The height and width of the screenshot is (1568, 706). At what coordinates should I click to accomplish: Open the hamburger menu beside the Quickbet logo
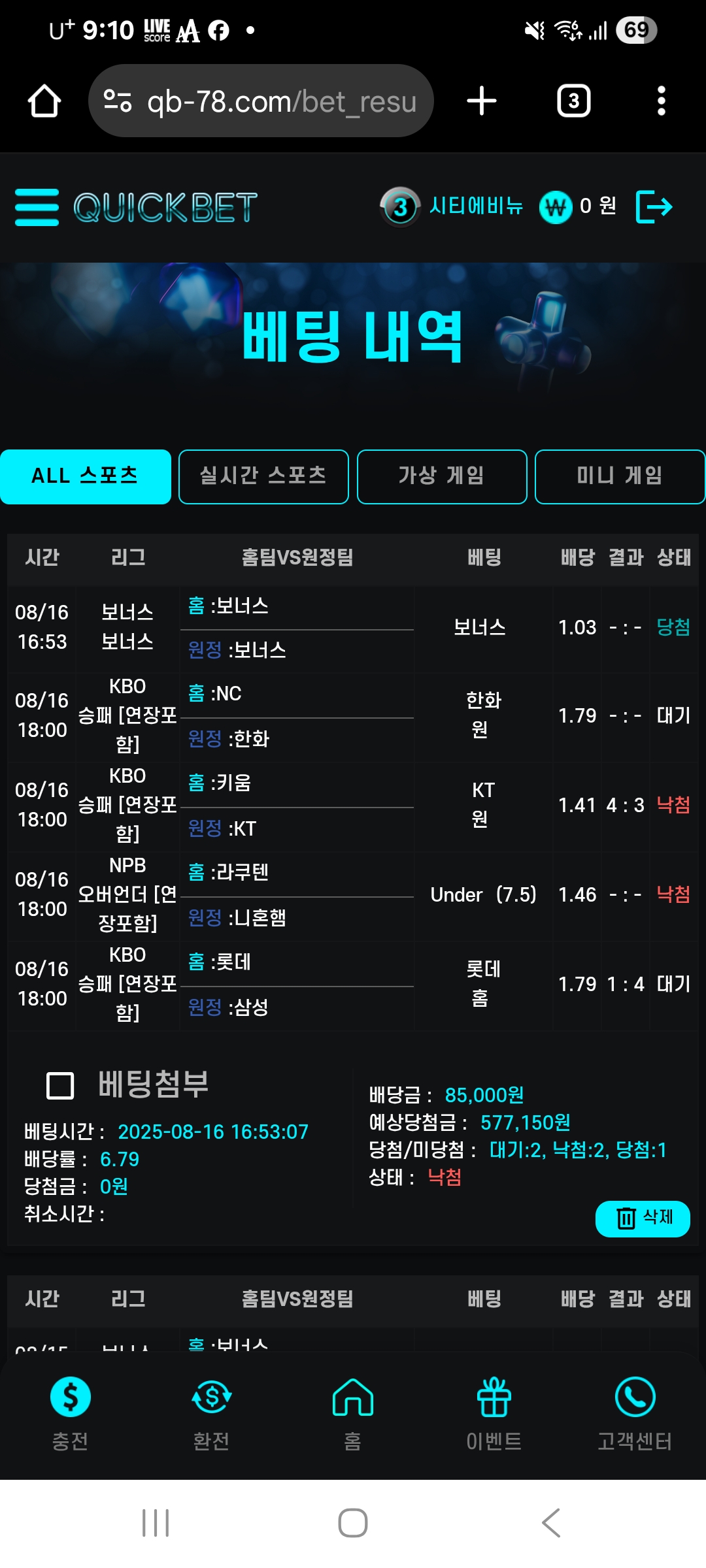pyautogui.click(x=37, y=207)
